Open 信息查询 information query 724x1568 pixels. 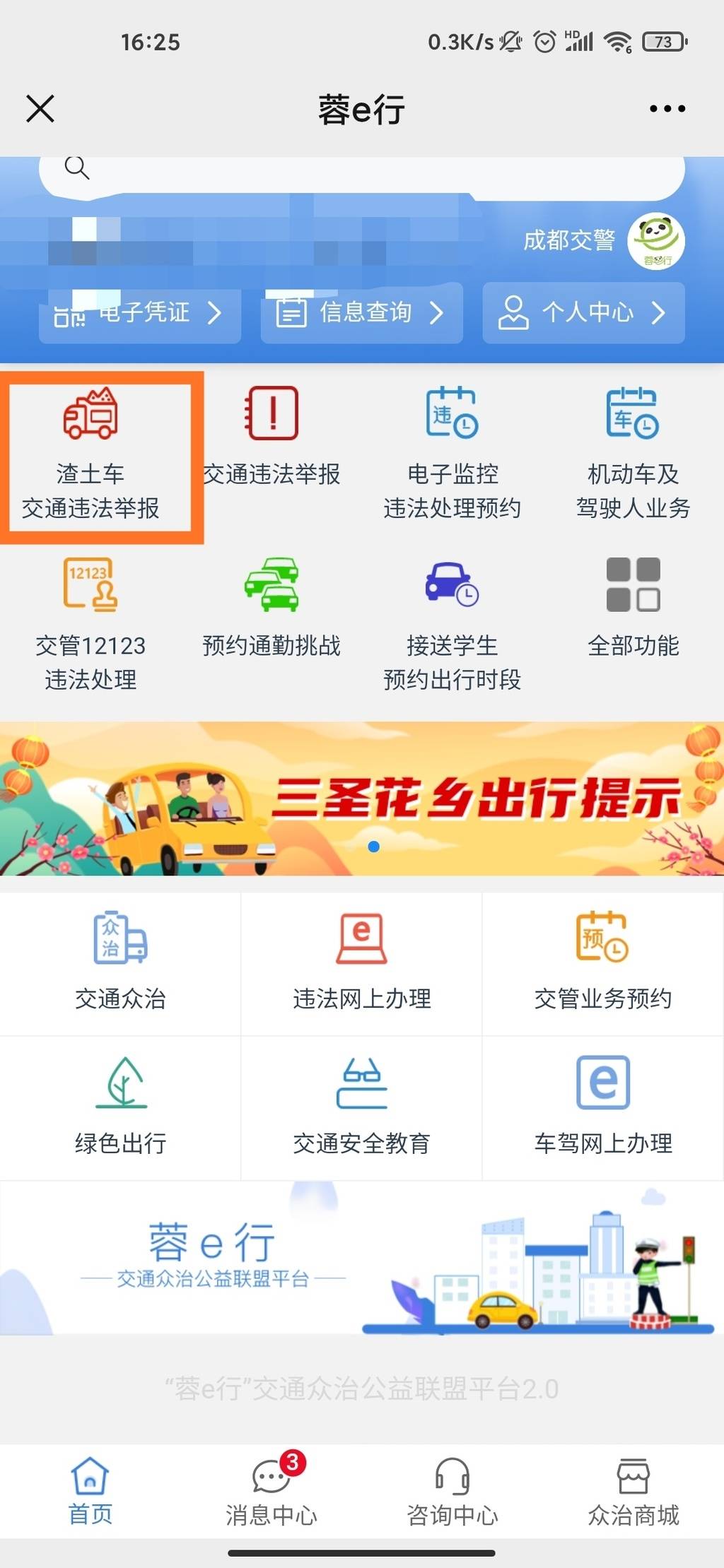coord(361,312)
